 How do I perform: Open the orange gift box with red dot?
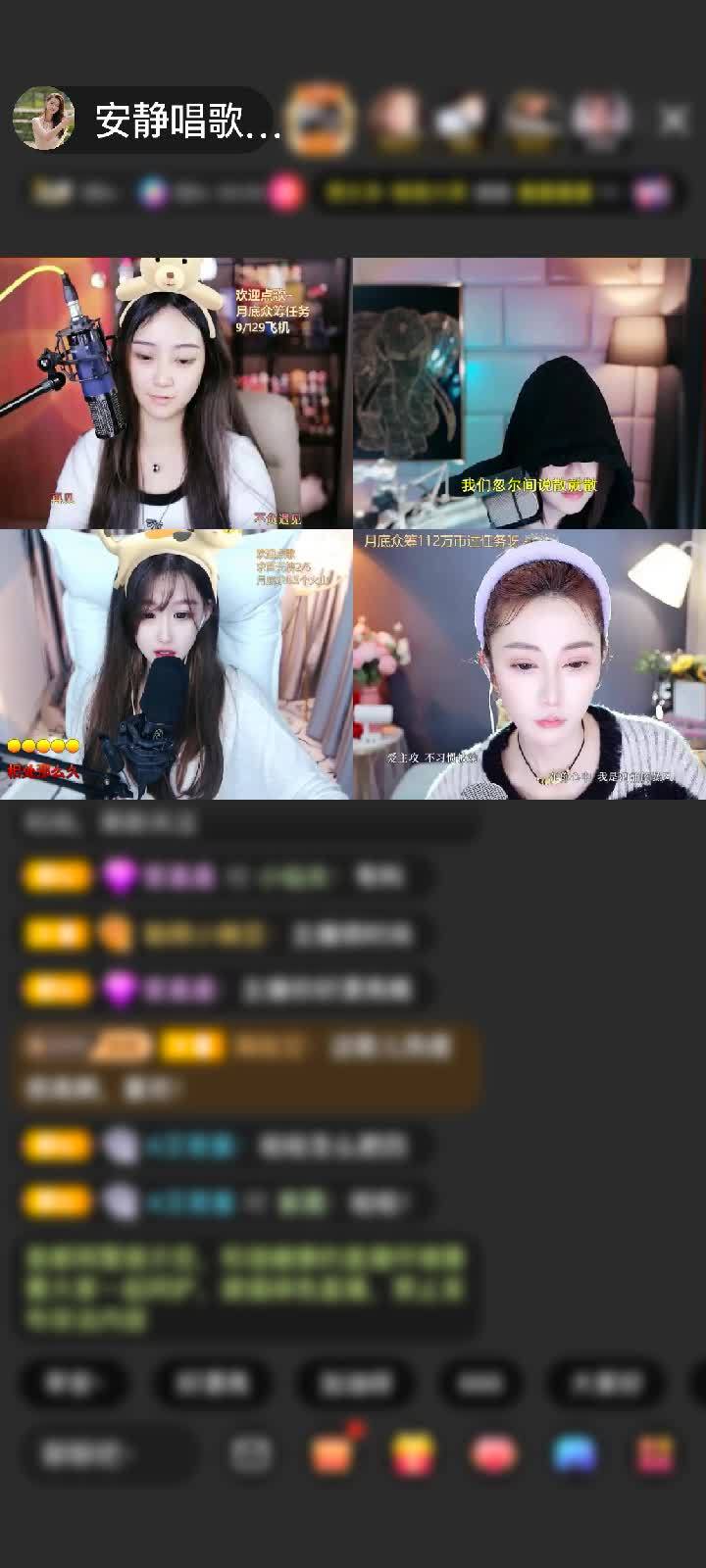pyautogui.click(x=333, y=1452)
